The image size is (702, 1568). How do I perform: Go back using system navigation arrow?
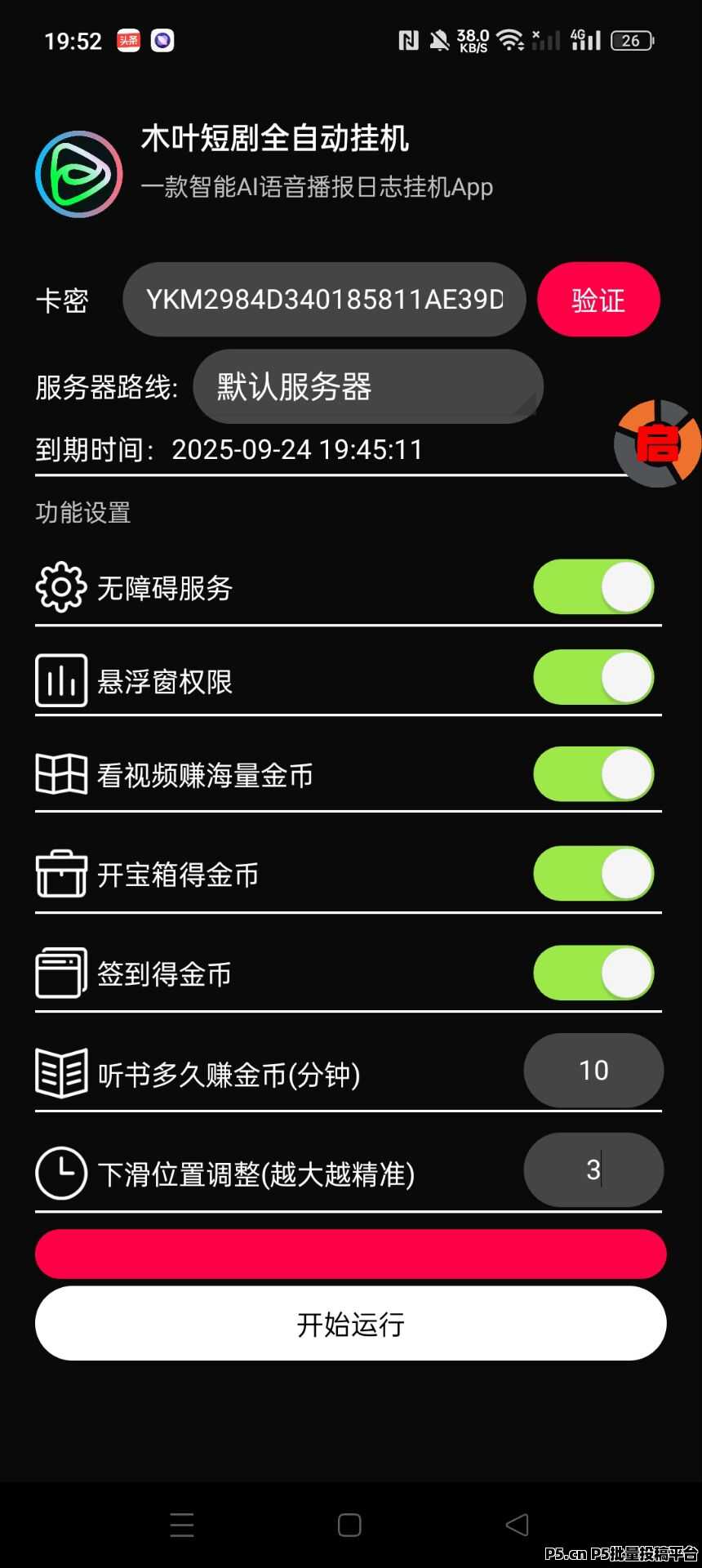pyautogui.click(x=518, y=1525)
